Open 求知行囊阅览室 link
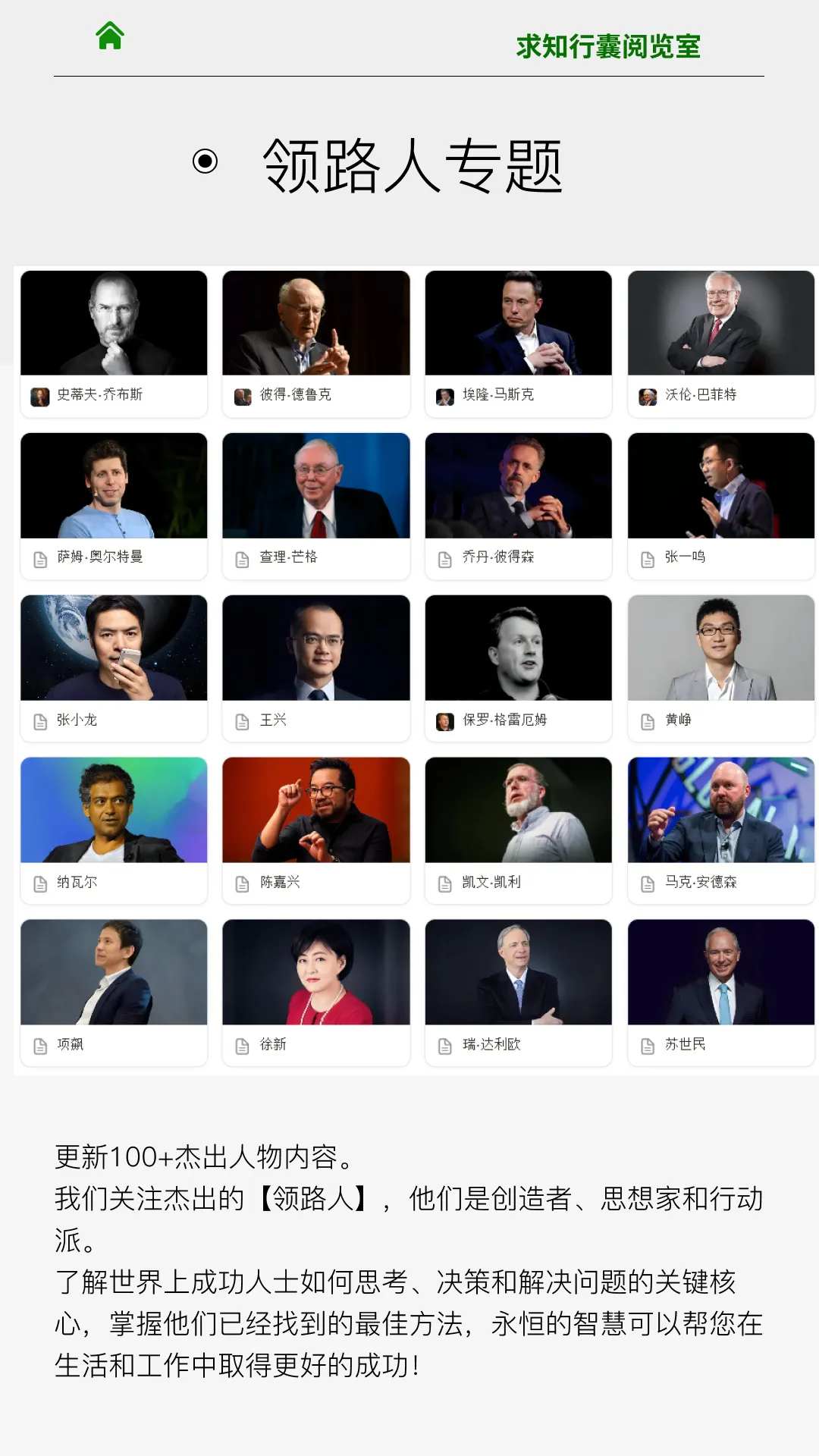Viewport: 819px width, 1456px height. (x=608, y=47)
